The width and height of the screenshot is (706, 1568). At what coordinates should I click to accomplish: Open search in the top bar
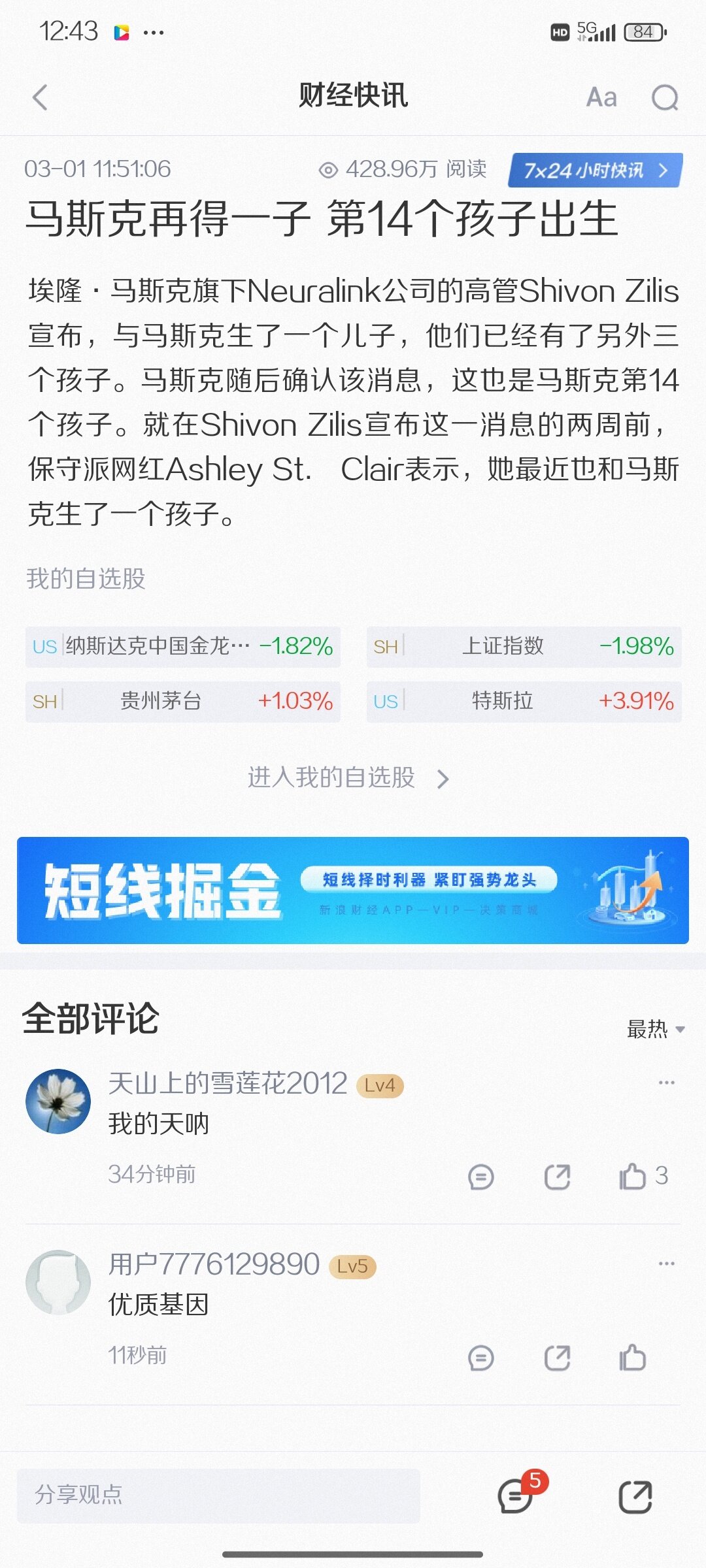coord(665,98)
